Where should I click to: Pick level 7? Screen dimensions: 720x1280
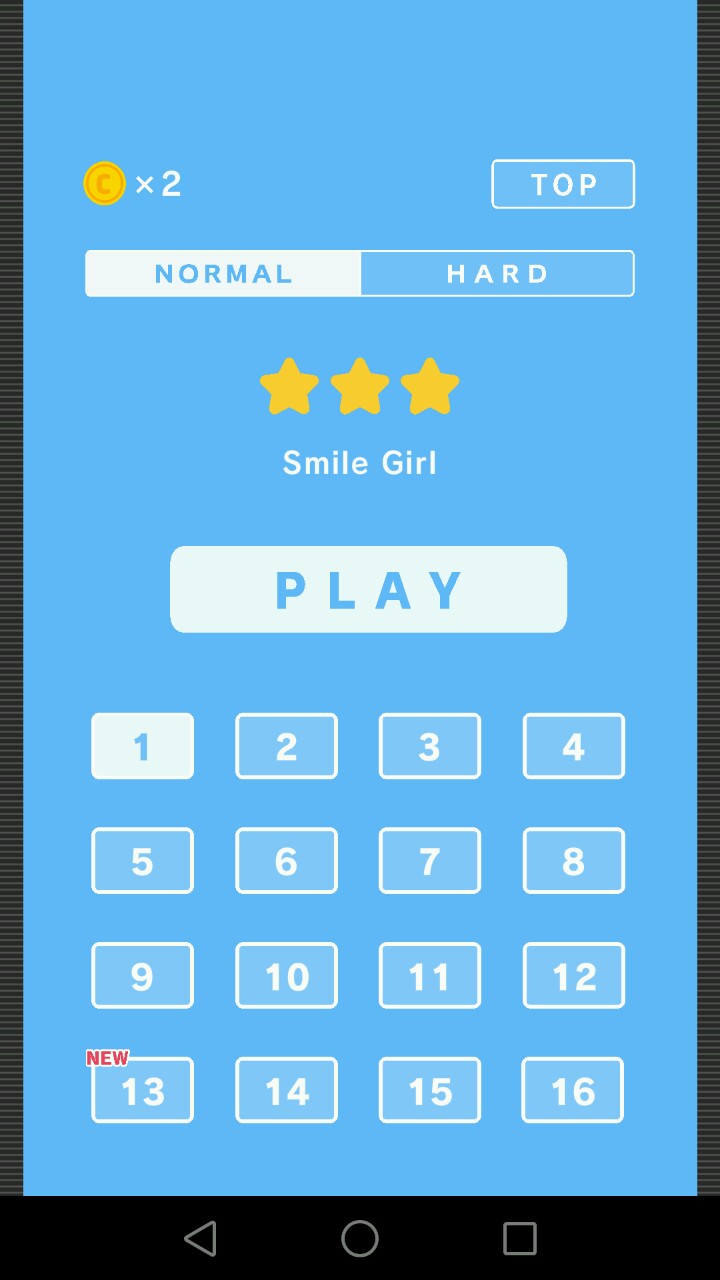(x=430, y=861)
